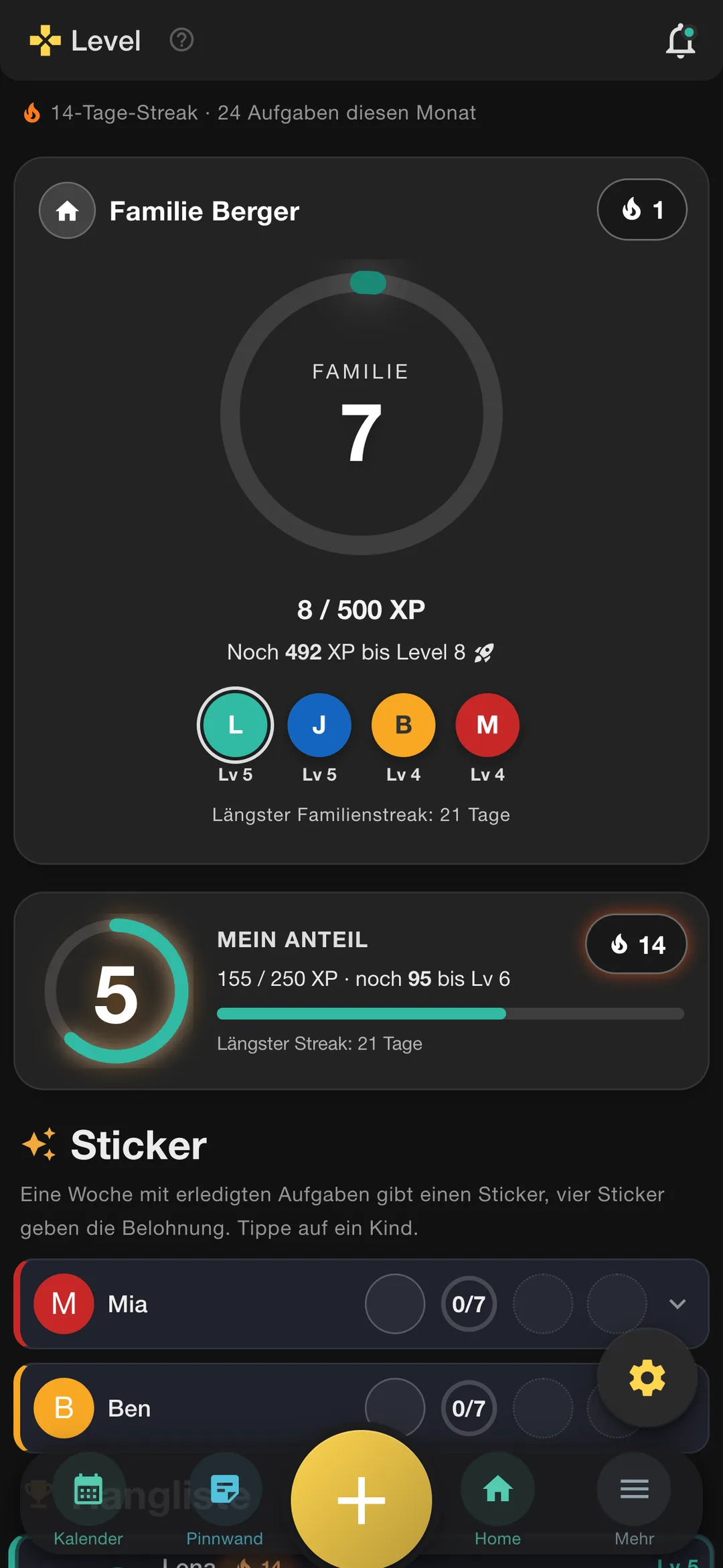
Task: Select family member L avatar
Action: 235,725
